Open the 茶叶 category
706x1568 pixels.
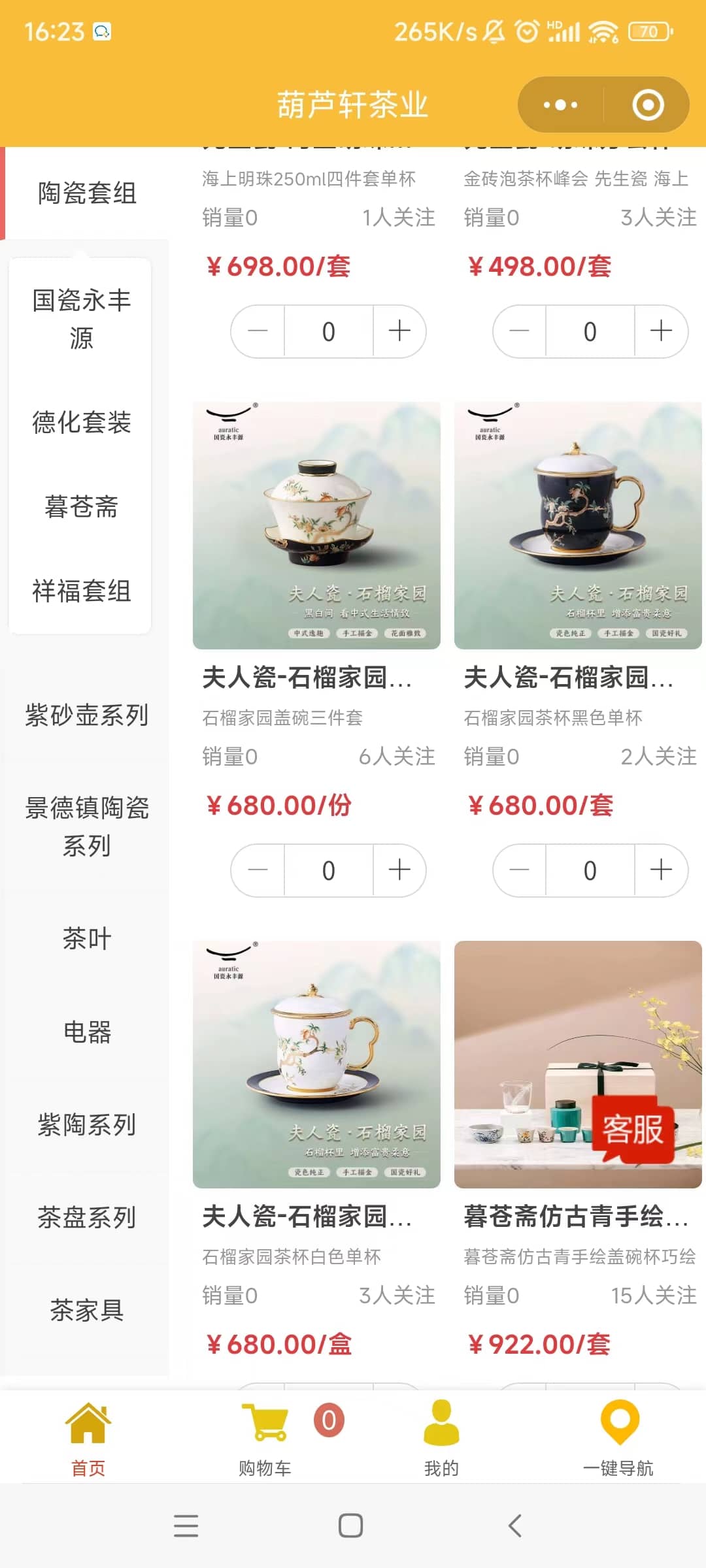pos(86,938)
